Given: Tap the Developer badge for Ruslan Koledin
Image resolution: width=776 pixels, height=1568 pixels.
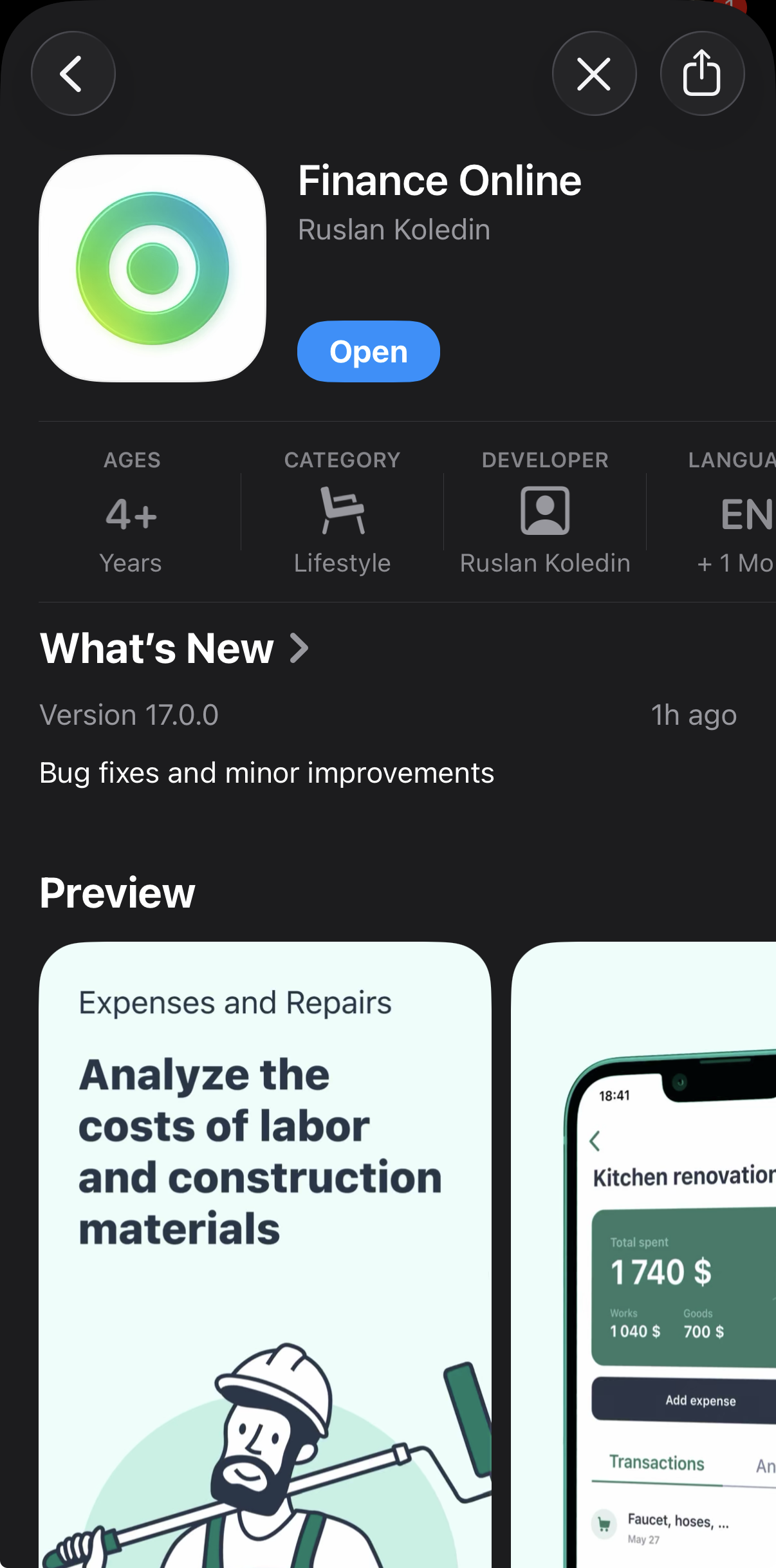Looking at the screenshot, I should [x=545, y=512].
